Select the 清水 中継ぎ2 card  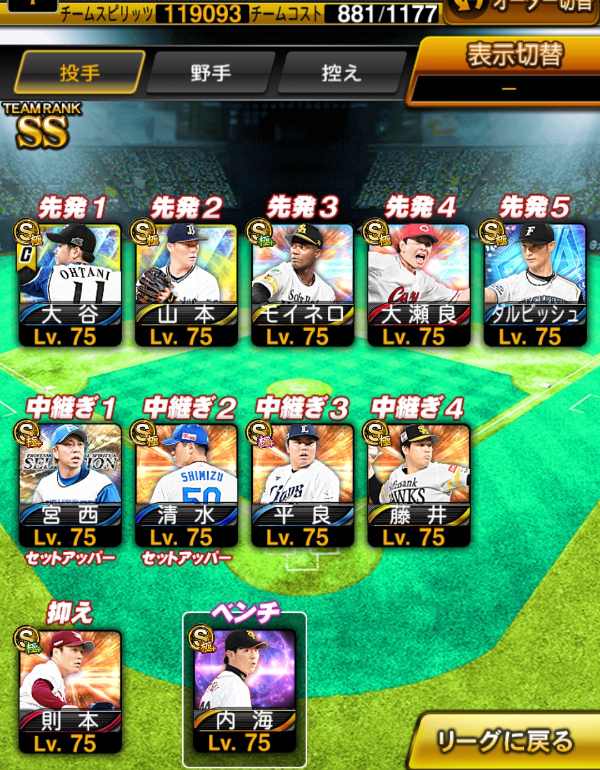pyautogui.click(x=186, y=485)
